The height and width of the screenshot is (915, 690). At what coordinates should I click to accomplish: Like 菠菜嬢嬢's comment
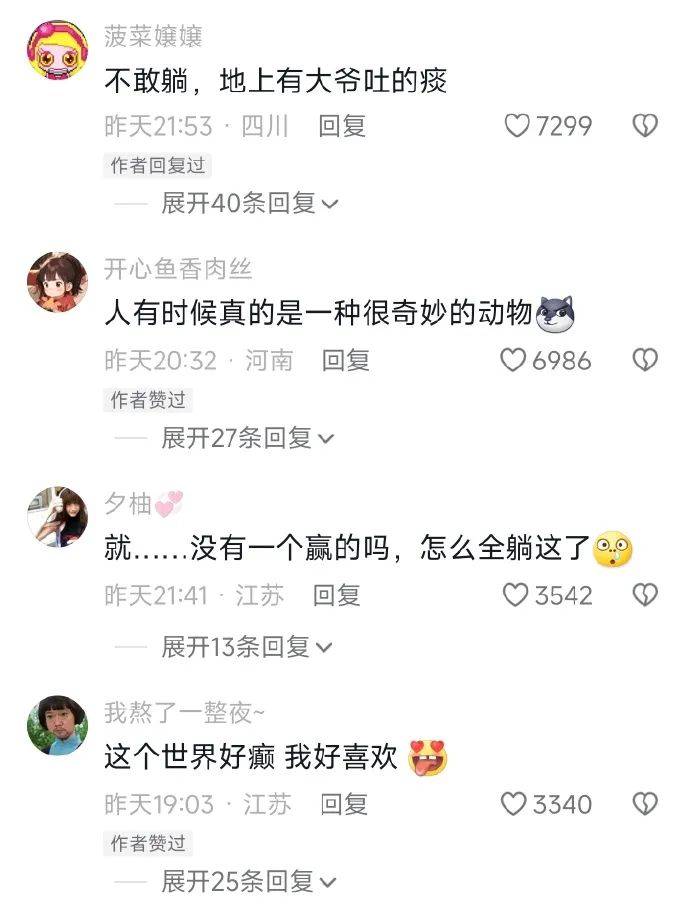[x=516, y=126]
